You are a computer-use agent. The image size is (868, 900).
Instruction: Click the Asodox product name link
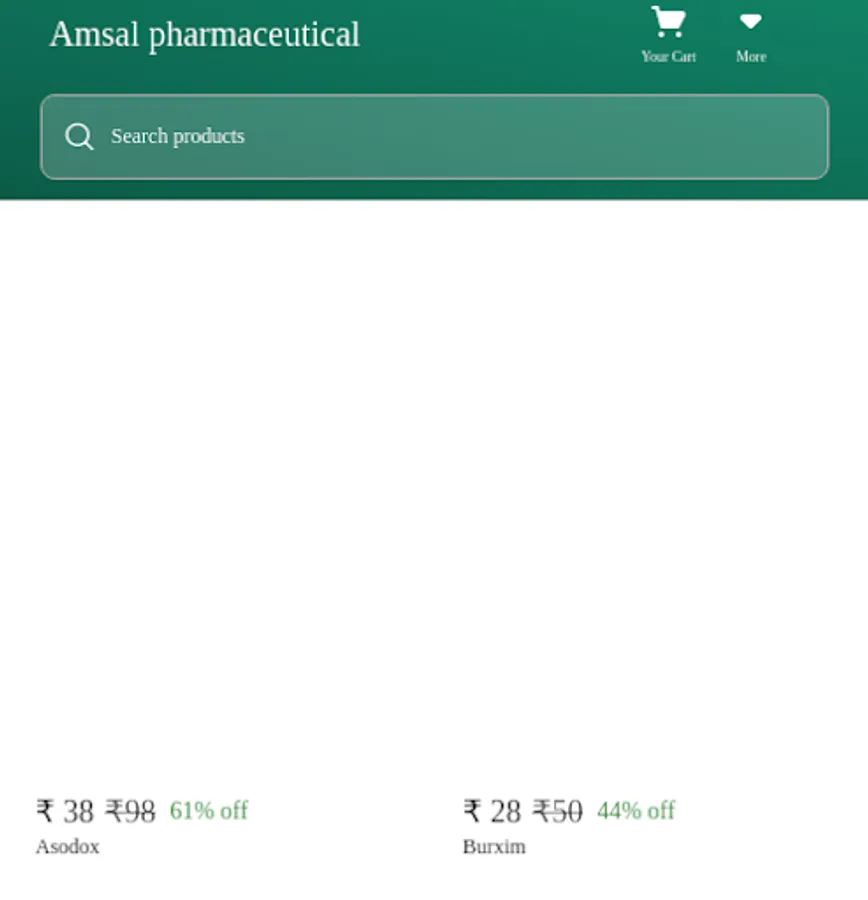click(x=66, y=846)
